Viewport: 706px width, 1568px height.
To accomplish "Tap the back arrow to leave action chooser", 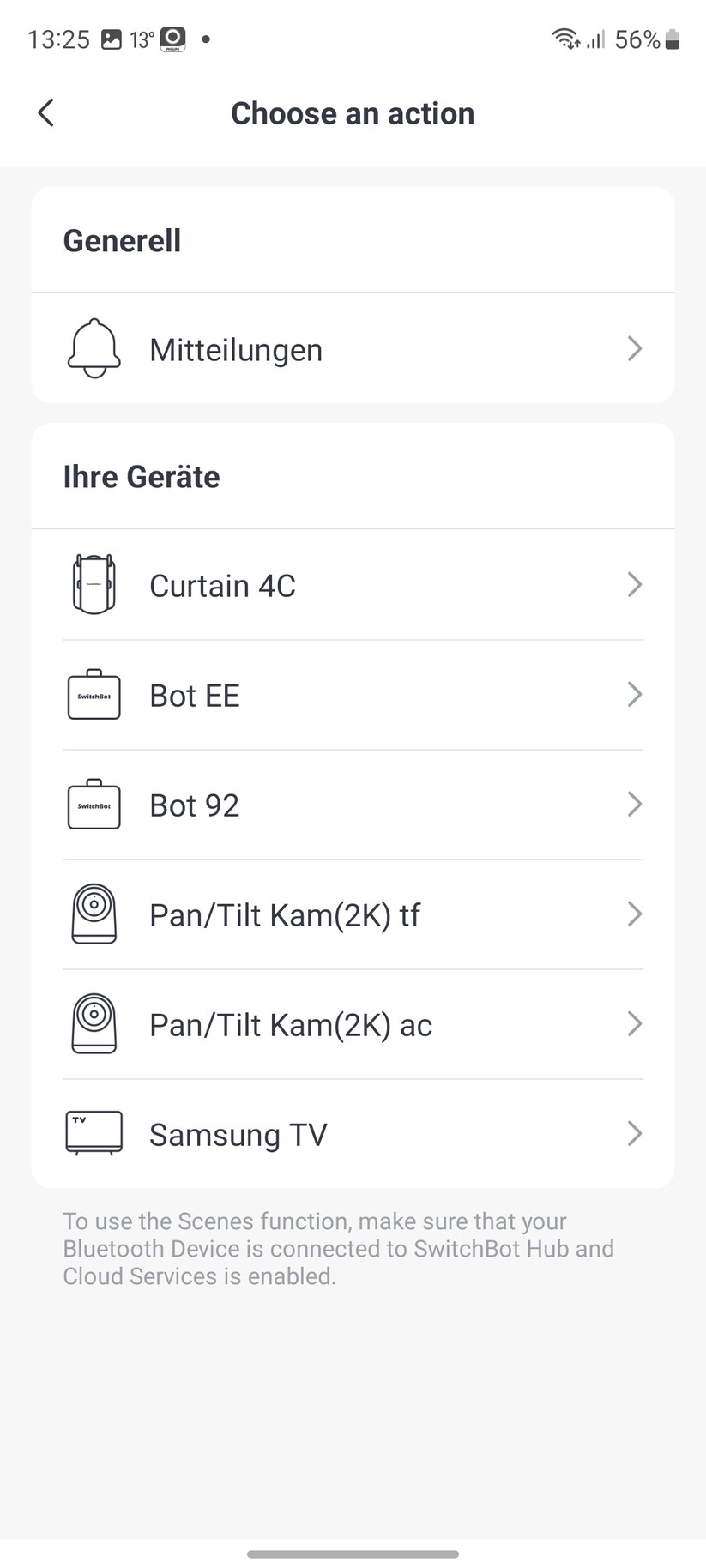I will (x=45, y=112).
